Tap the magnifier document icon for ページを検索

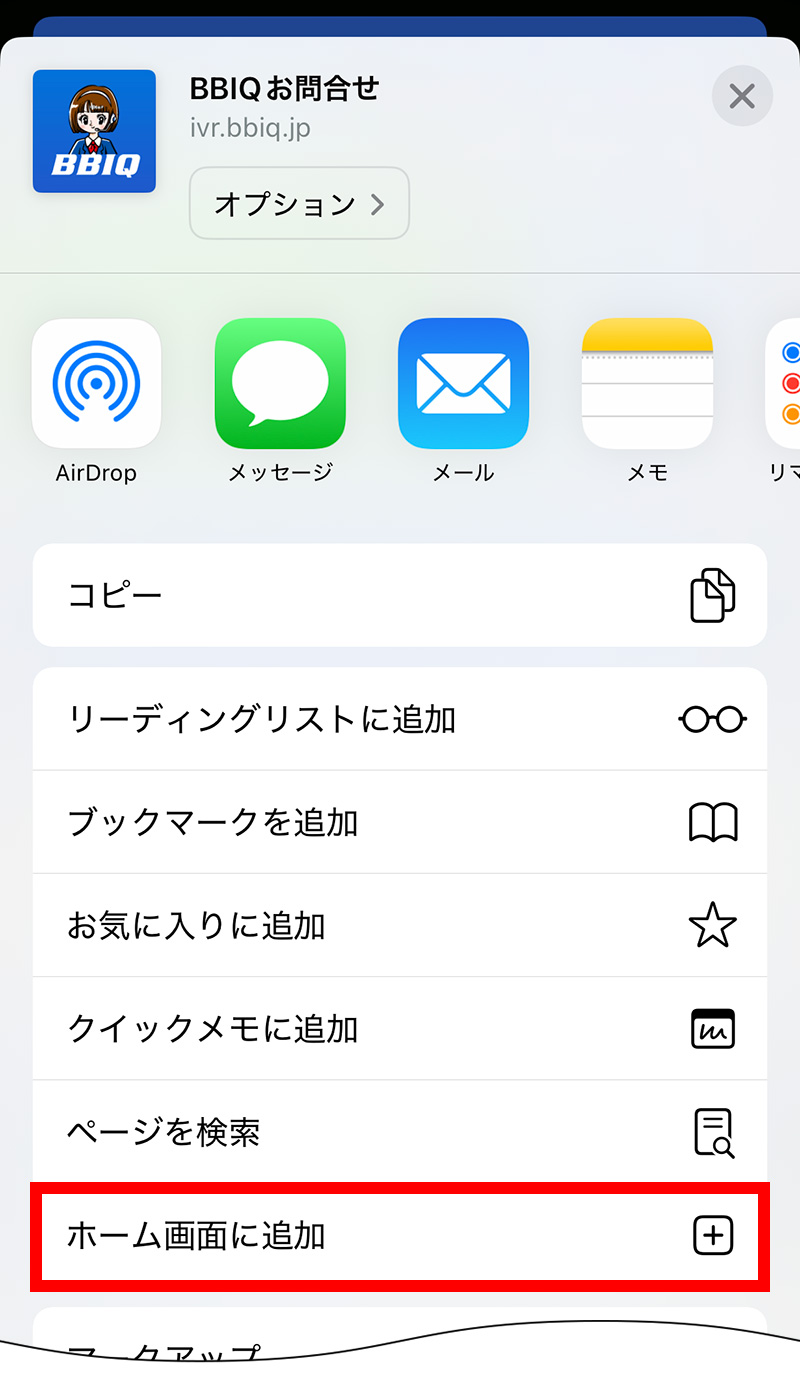point(713,1131)
